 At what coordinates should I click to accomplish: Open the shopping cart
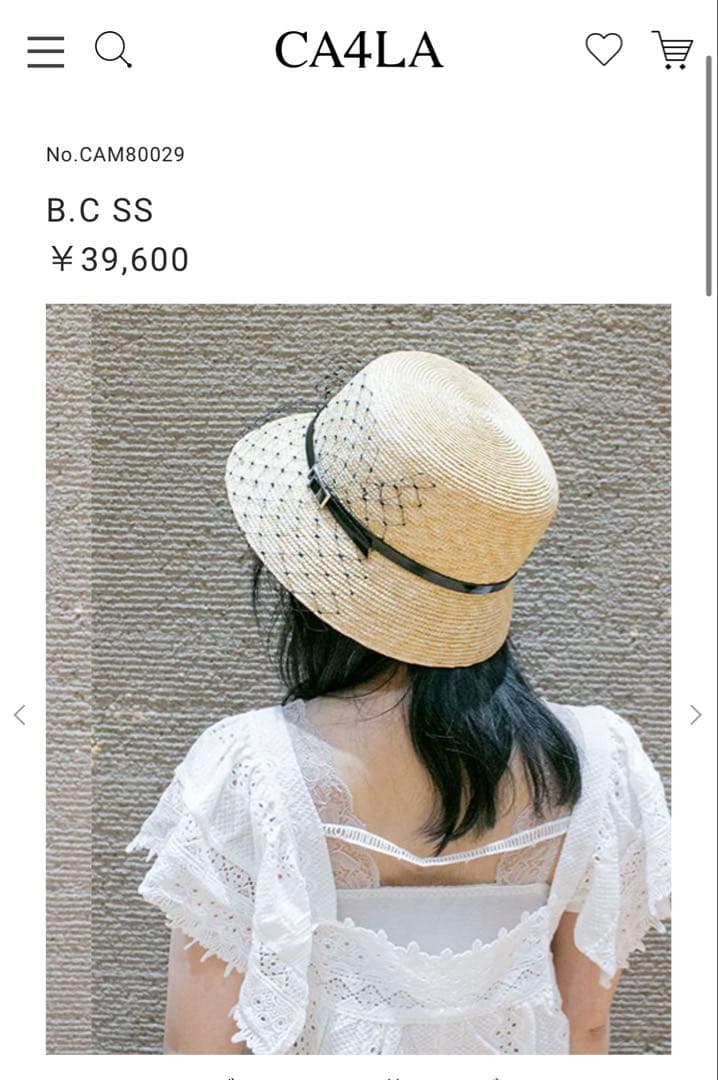673,49
